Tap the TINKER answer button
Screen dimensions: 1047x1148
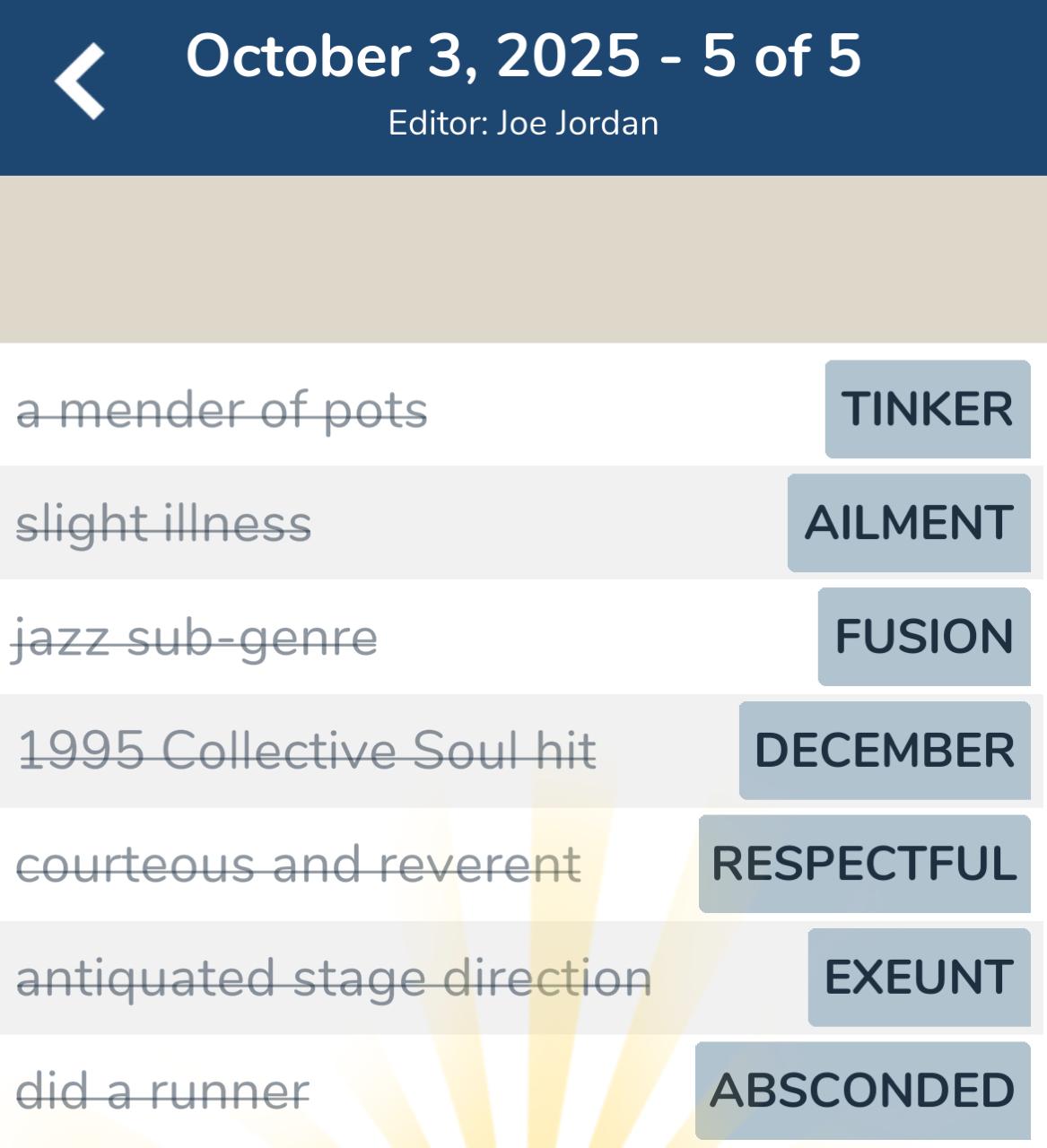pos(927,409)
